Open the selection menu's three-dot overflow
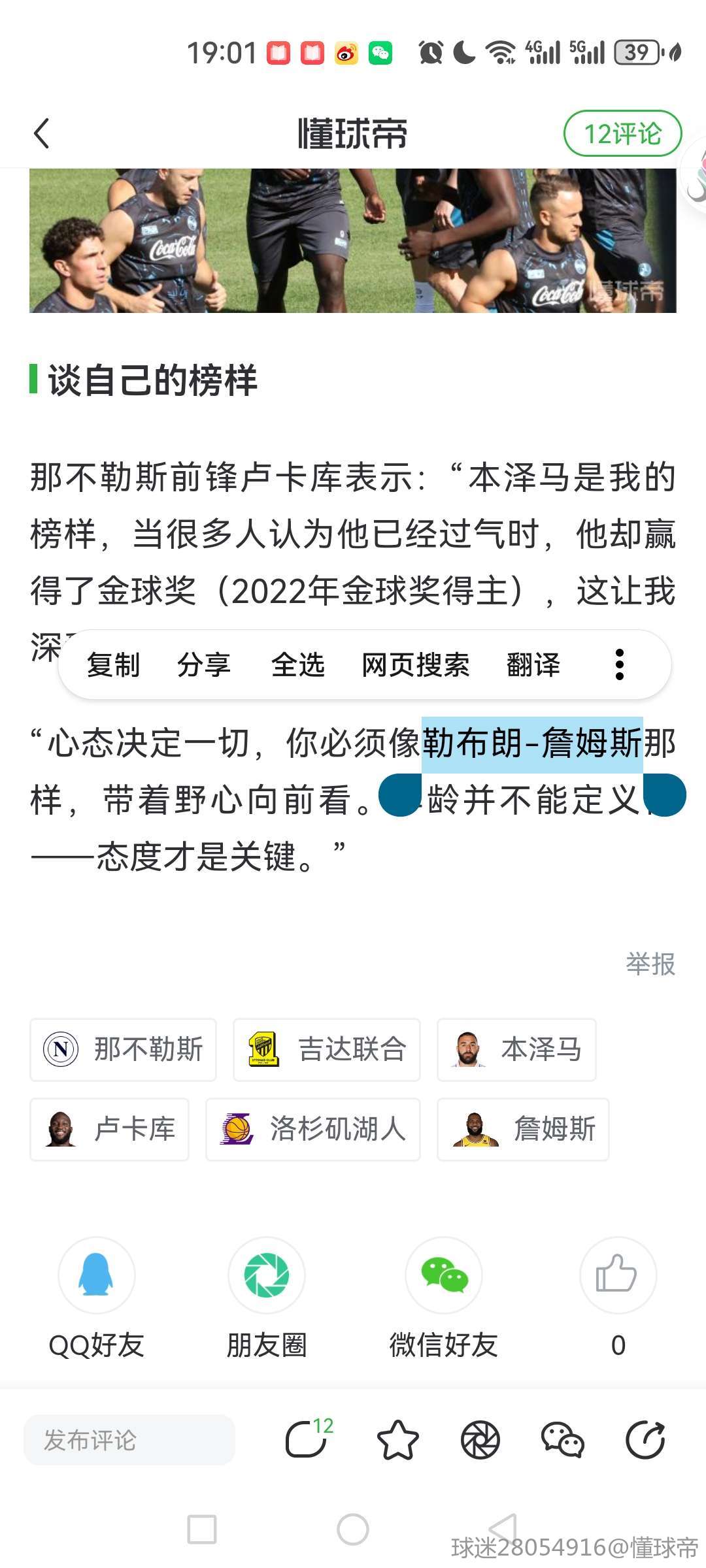Viewport: 706px width, 1568px height. [x=619, y=665]
